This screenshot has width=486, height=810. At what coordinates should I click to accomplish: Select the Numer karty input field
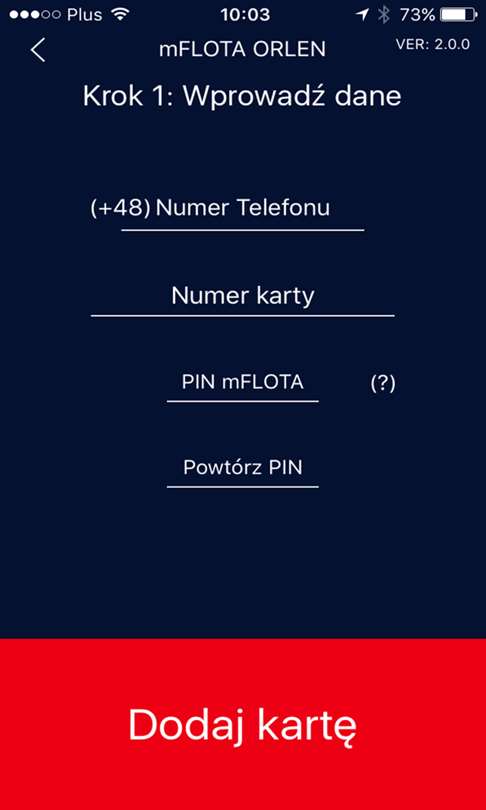243,297
